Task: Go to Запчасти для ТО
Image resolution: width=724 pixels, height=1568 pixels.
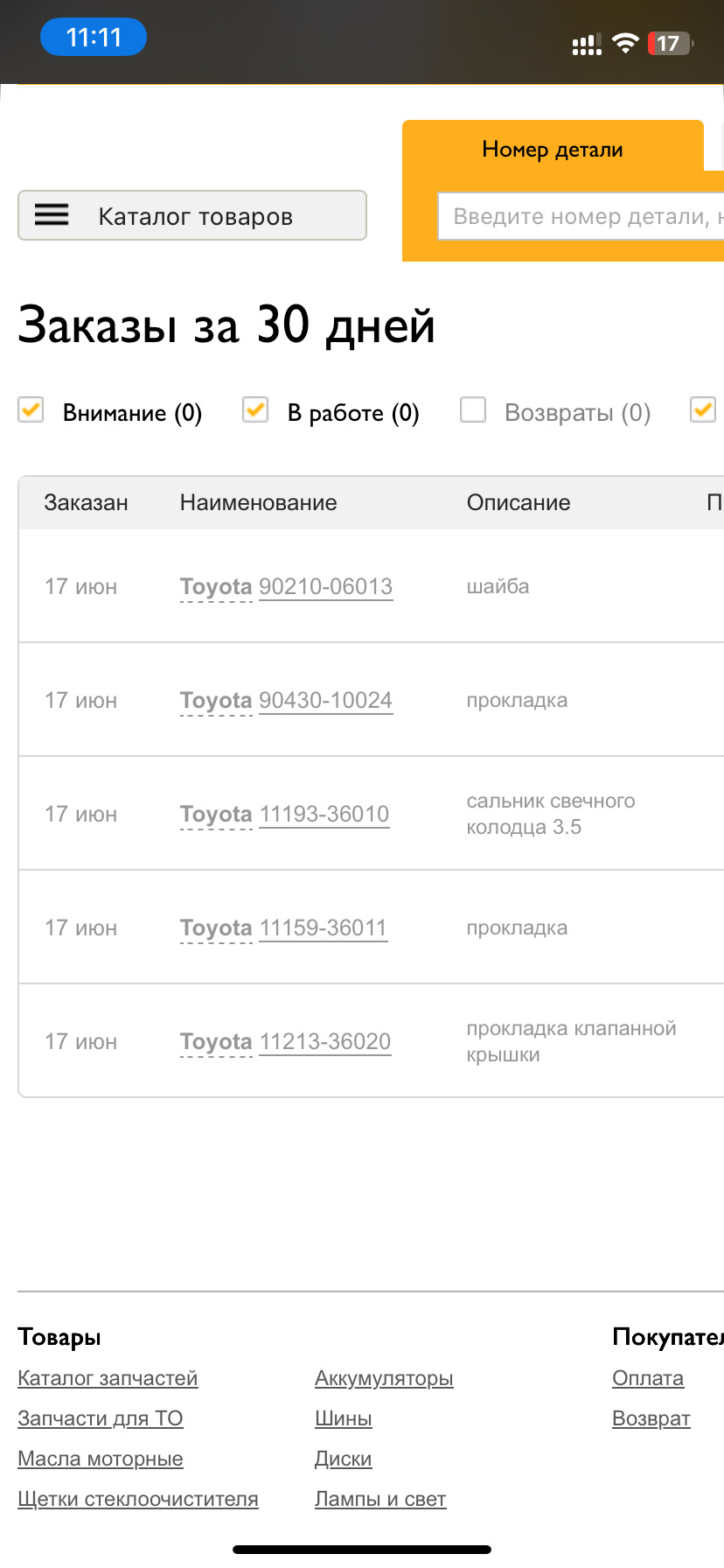Action: [x=101, y=1418]
